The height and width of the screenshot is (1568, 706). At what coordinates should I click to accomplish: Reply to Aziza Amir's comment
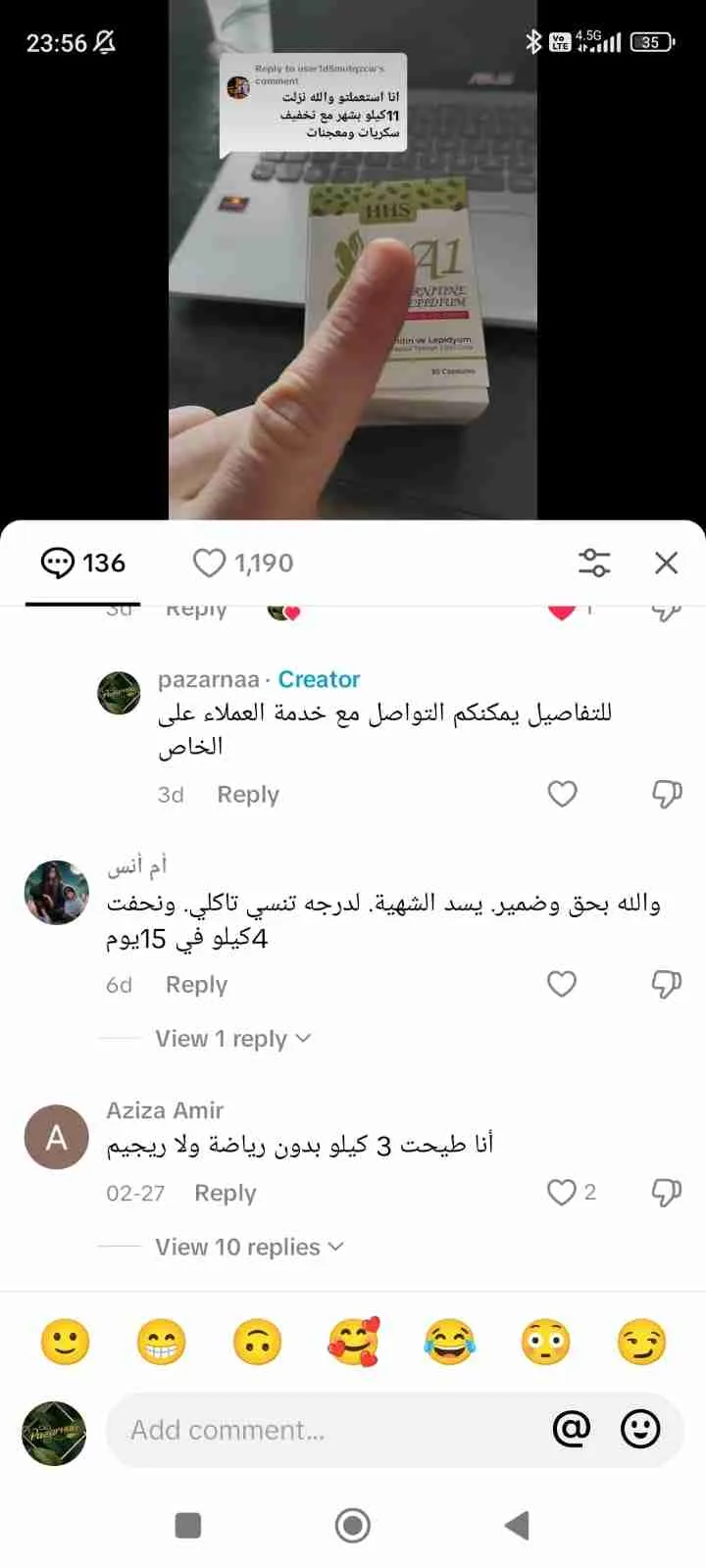(x=226, y=1194)
